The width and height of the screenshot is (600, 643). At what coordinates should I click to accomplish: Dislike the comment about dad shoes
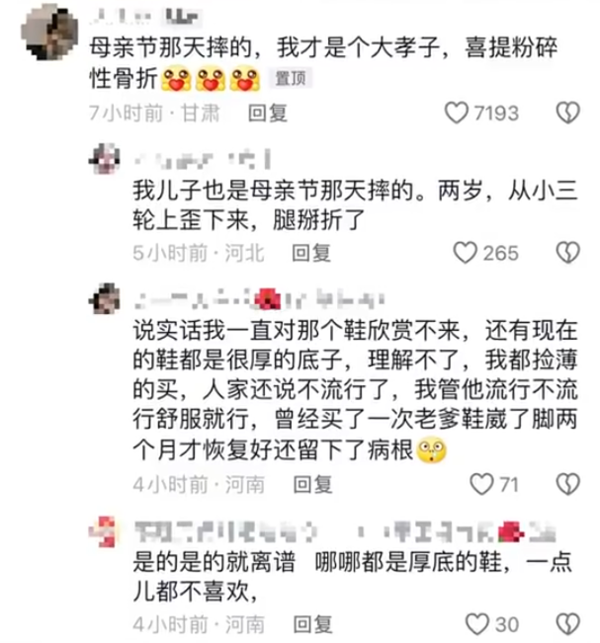pyautogui.click(x=567, y=484)
